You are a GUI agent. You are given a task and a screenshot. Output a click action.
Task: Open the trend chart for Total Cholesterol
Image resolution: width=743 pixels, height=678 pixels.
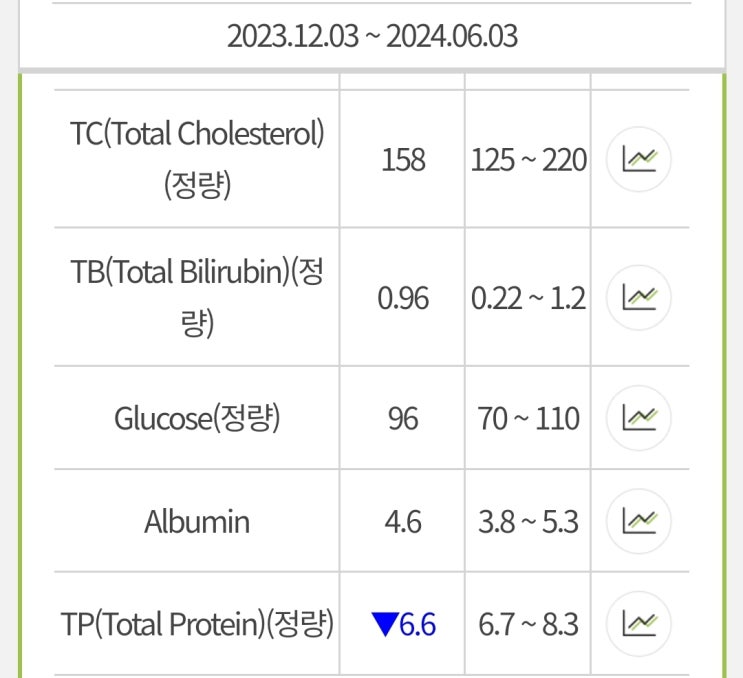coord(639,158)
